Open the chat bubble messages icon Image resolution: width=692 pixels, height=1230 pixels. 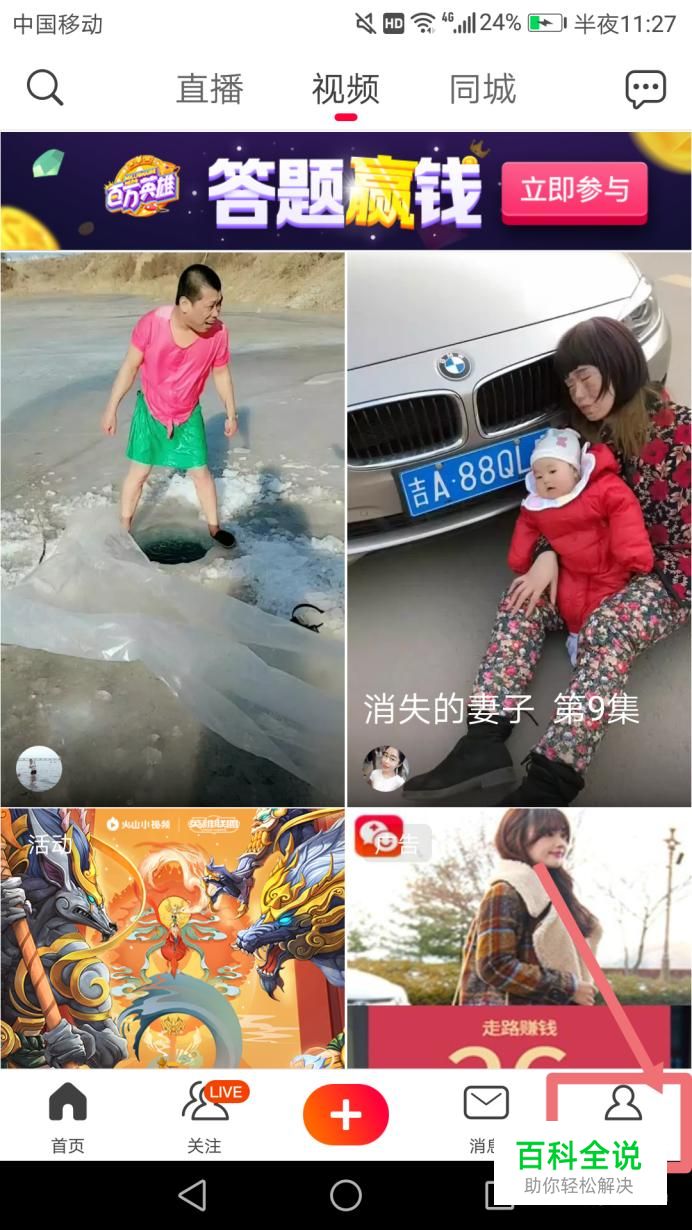tap(645, 89)
